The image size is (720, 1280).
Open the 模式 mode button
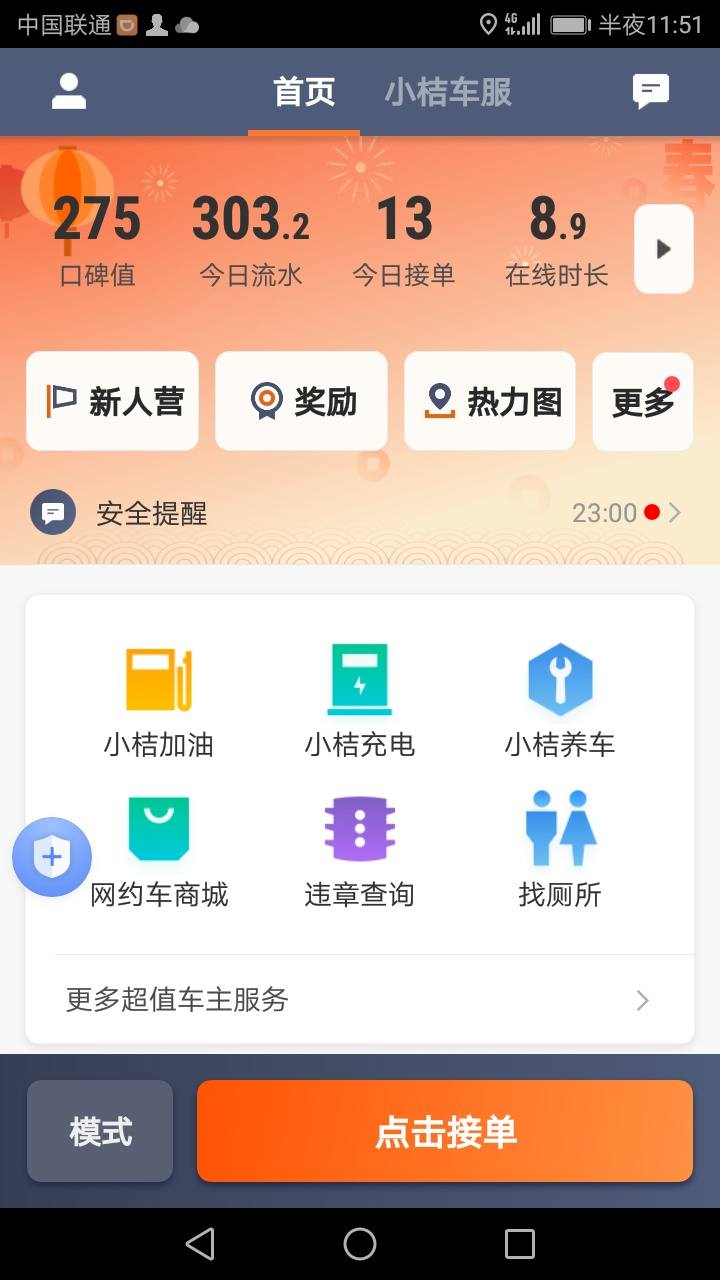[x=100, y=1131]
